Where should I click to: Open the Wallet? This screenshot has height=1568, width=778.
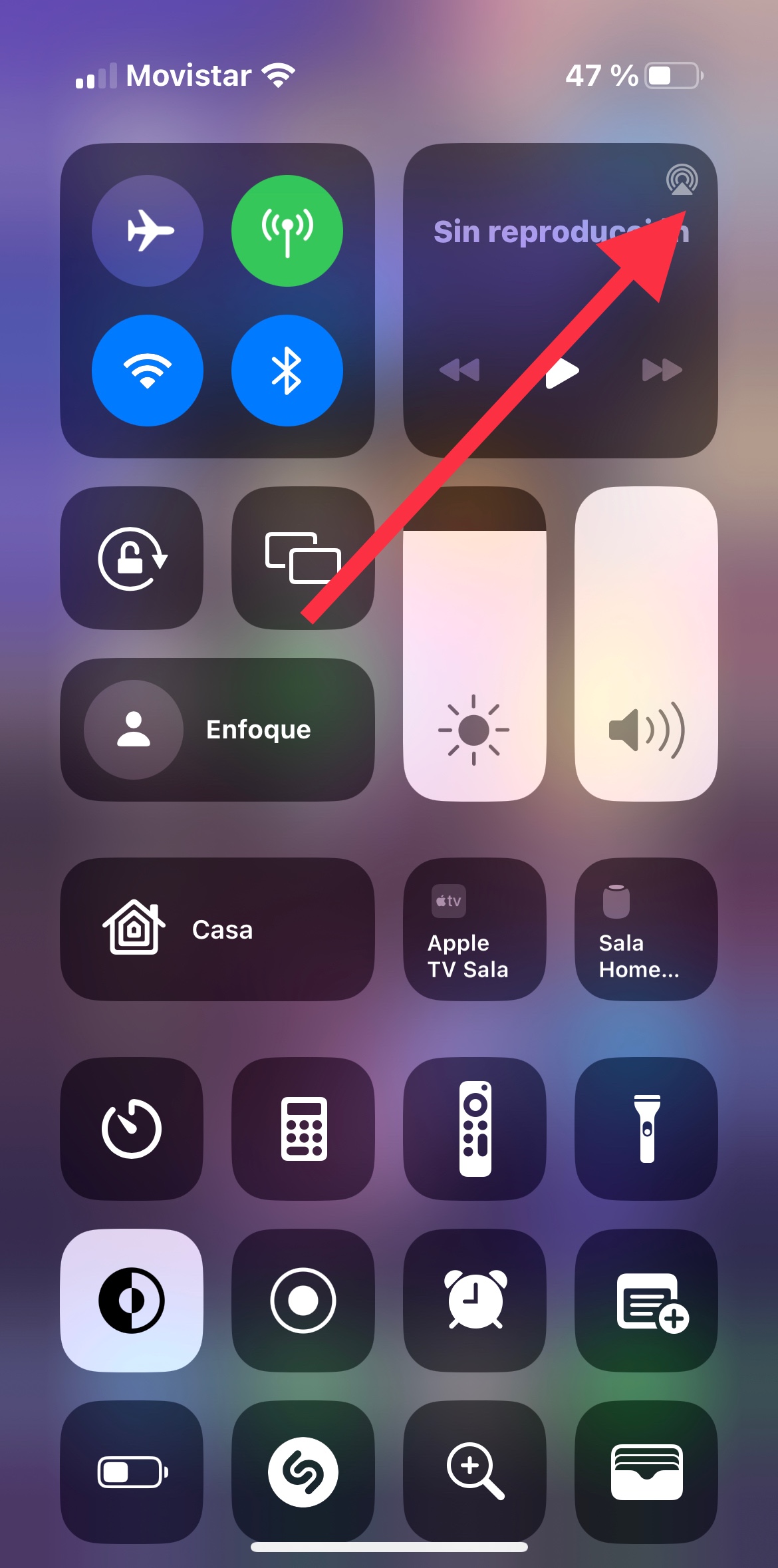(x=646, y=1472)
